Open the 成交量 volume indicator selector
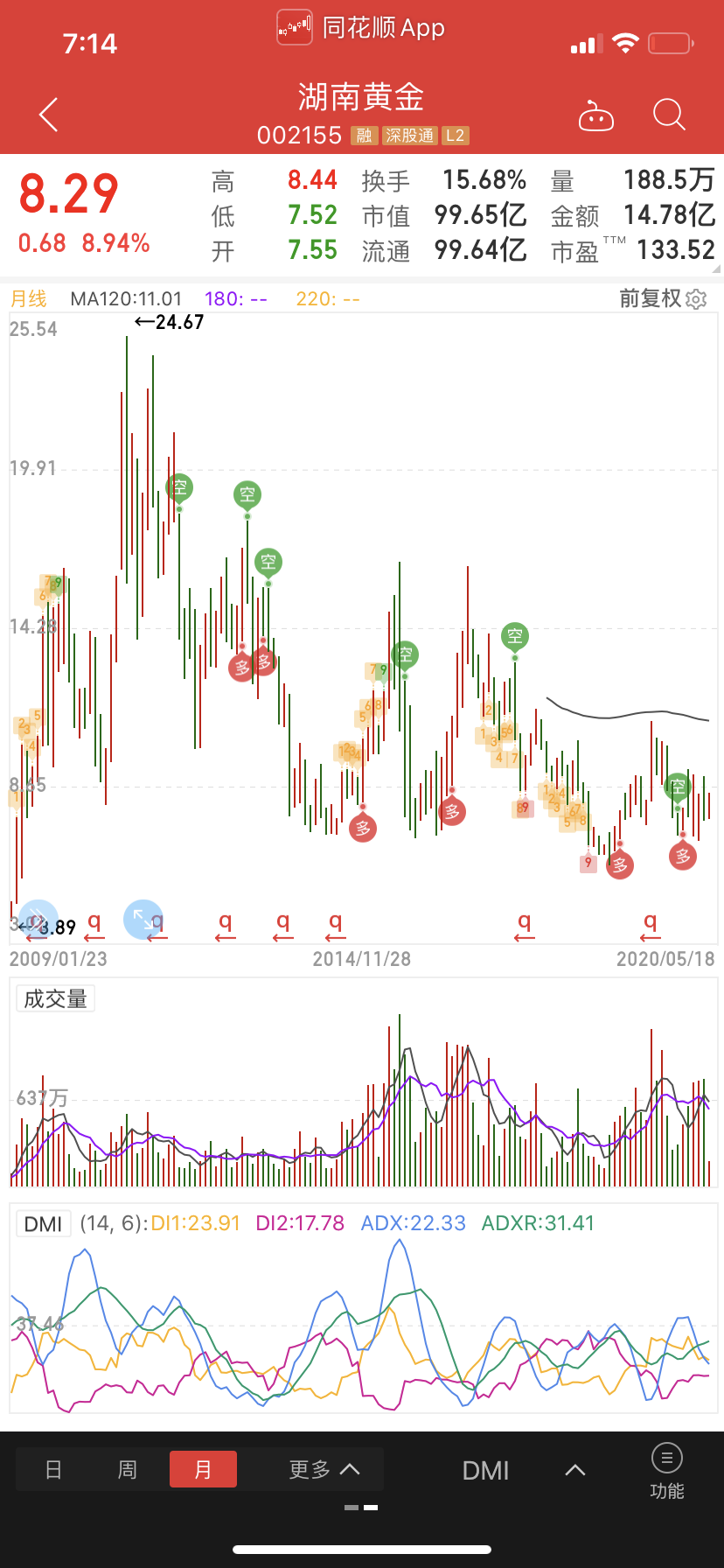 54,997
